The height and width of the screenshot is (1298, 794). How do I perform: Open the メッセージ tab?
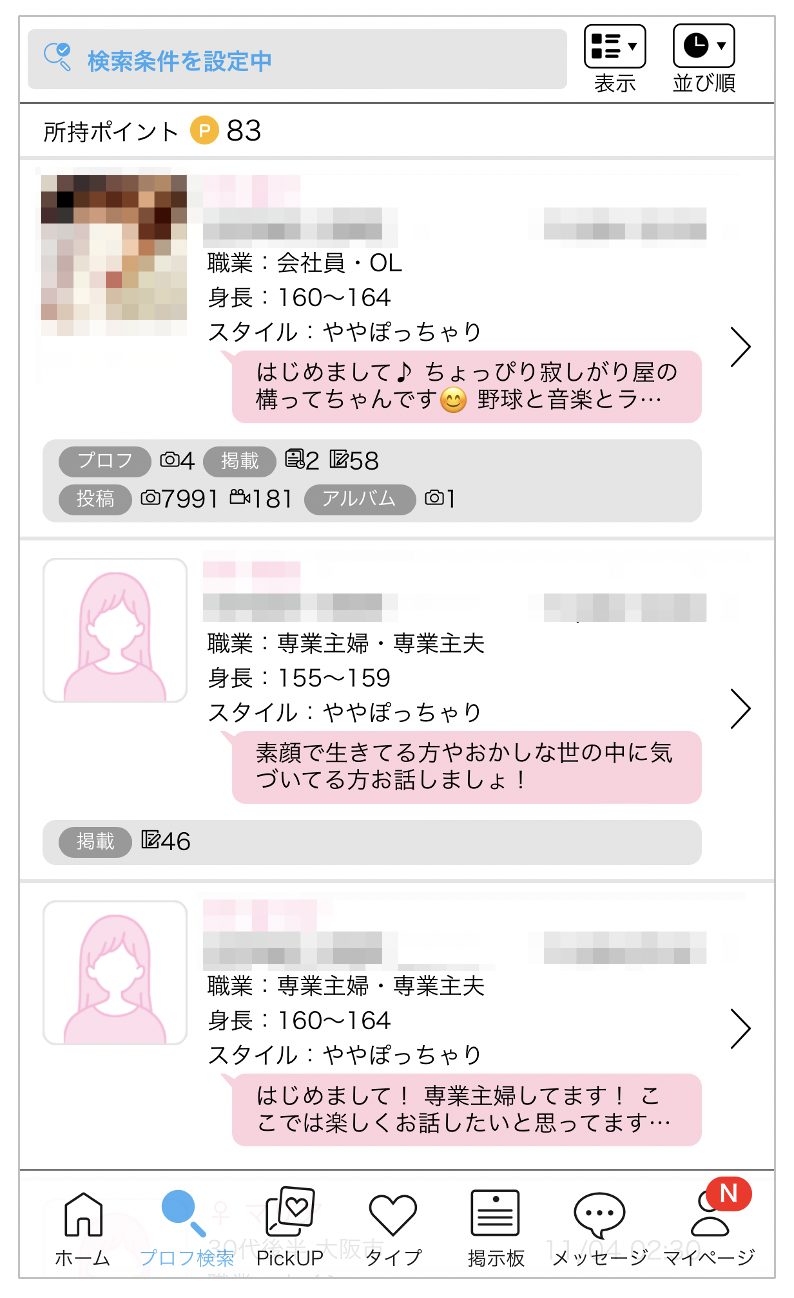[x=600, y=1228]
